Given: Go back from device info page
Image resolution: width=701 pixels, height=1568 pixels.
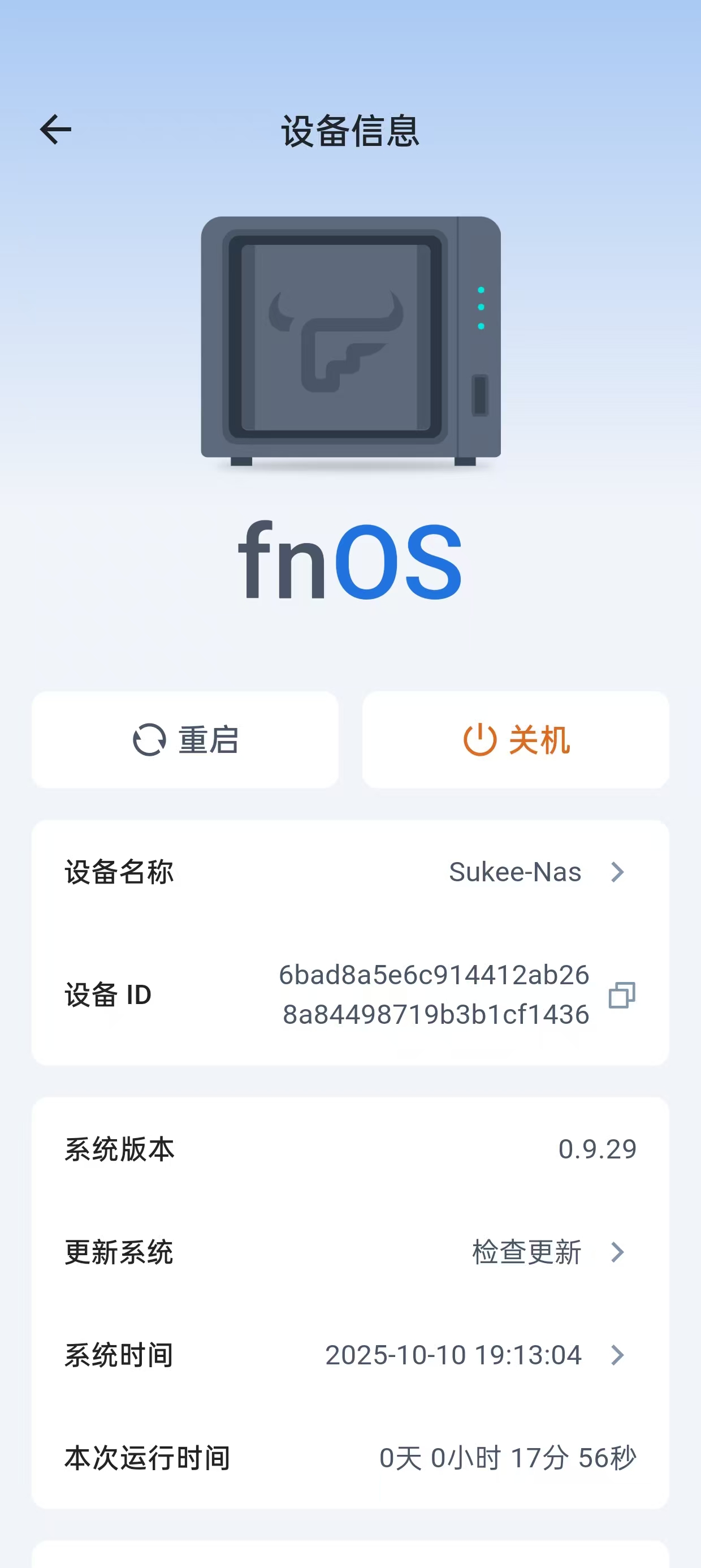Looking at the screenshot, I should (55, 130).
